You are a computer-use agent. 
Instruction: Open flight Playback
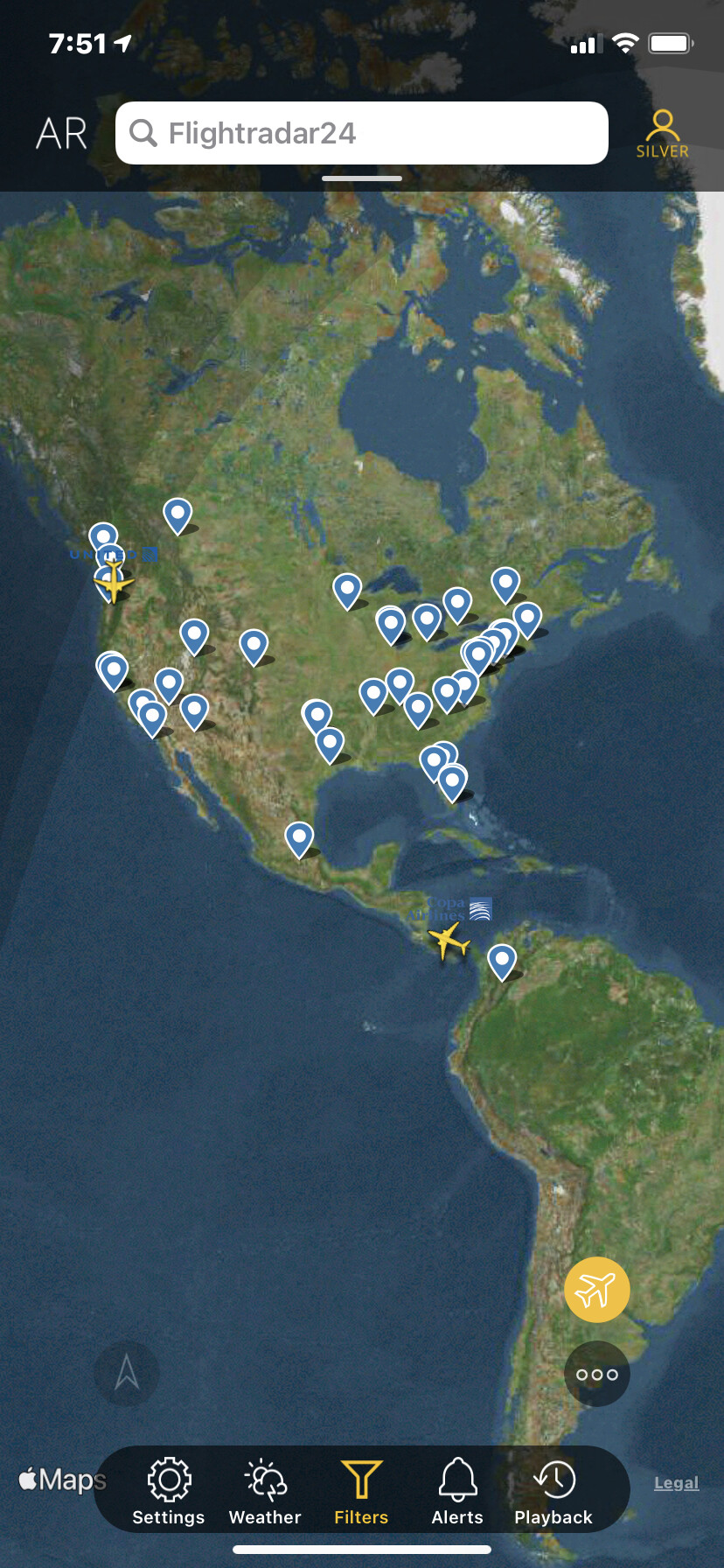[553, 1492]
